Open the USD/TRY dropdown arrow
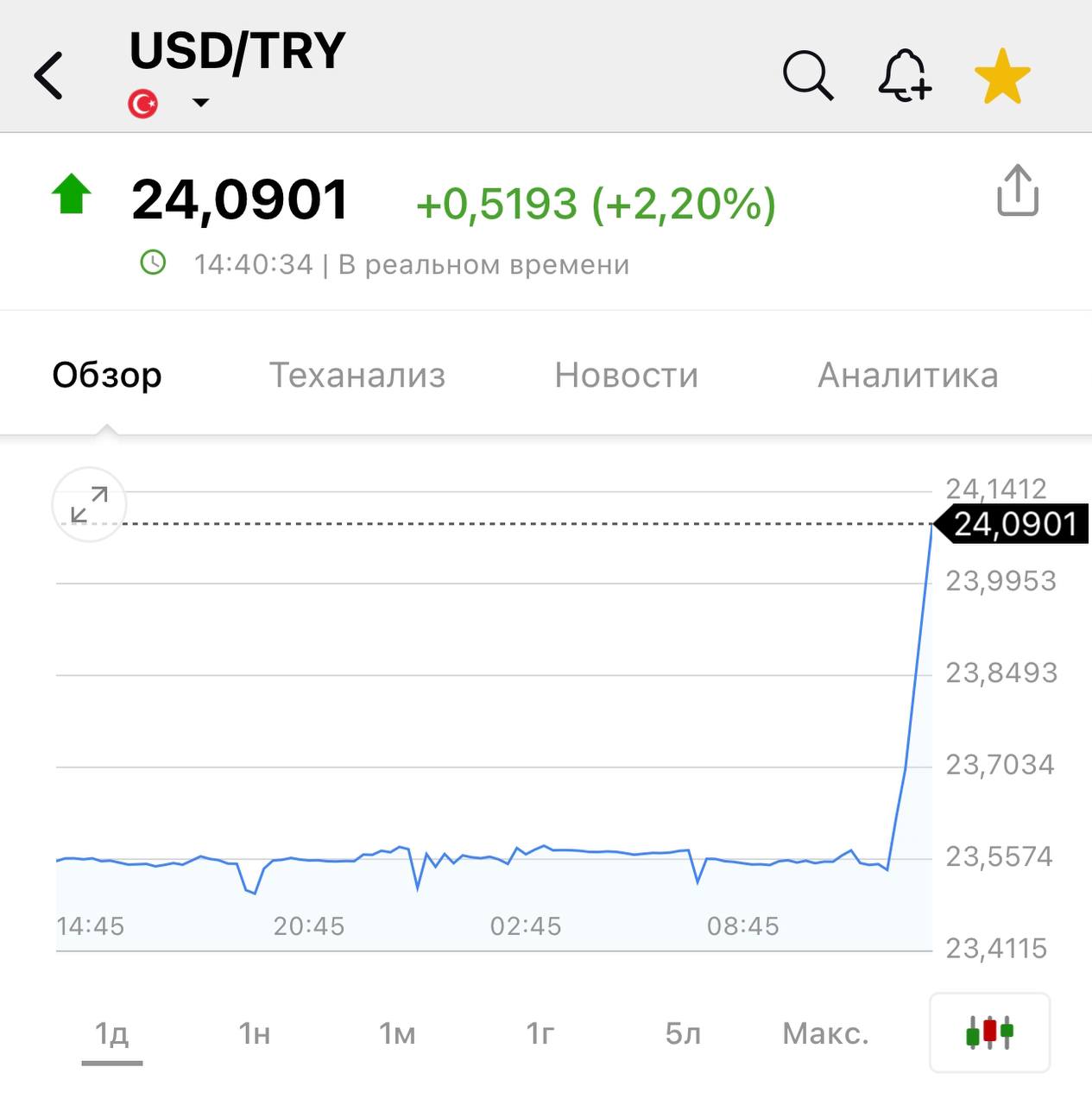 [x=200, y=103]
